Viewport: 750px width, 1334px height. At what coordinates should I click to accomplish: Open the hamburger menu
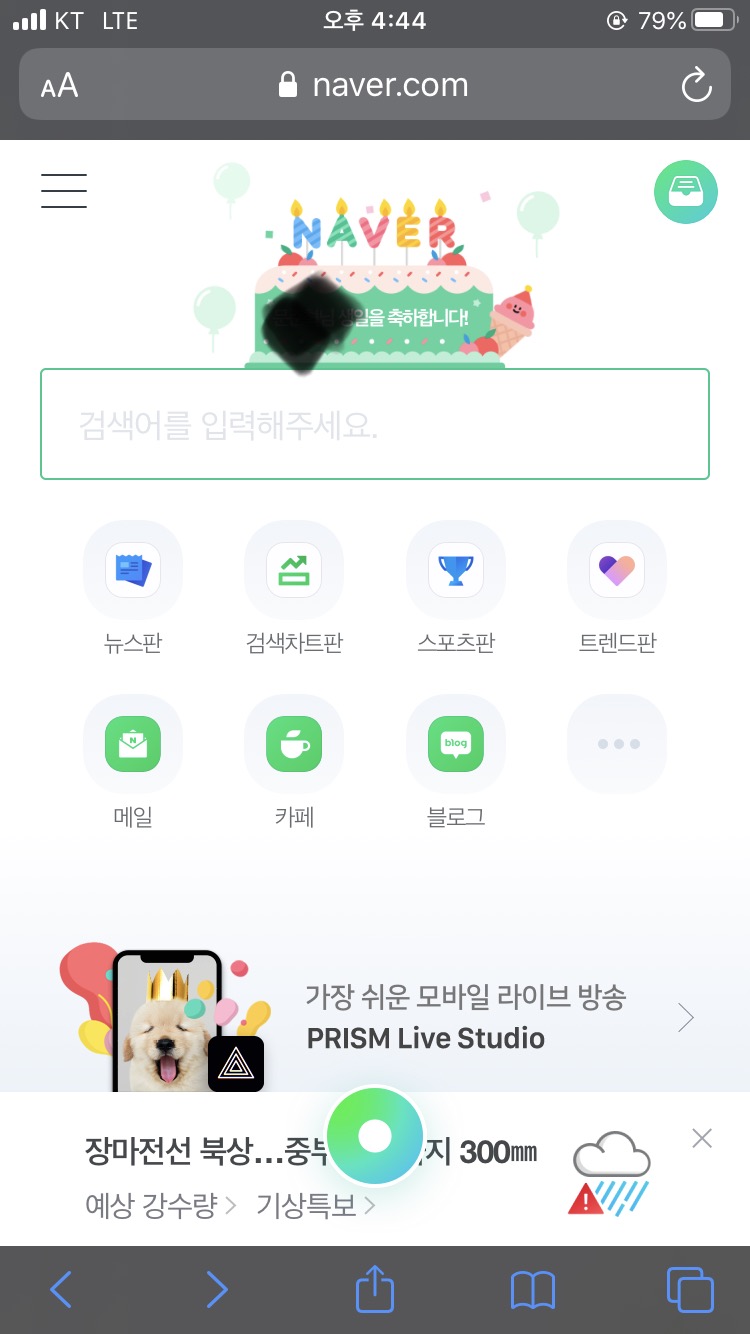point(64,191)
